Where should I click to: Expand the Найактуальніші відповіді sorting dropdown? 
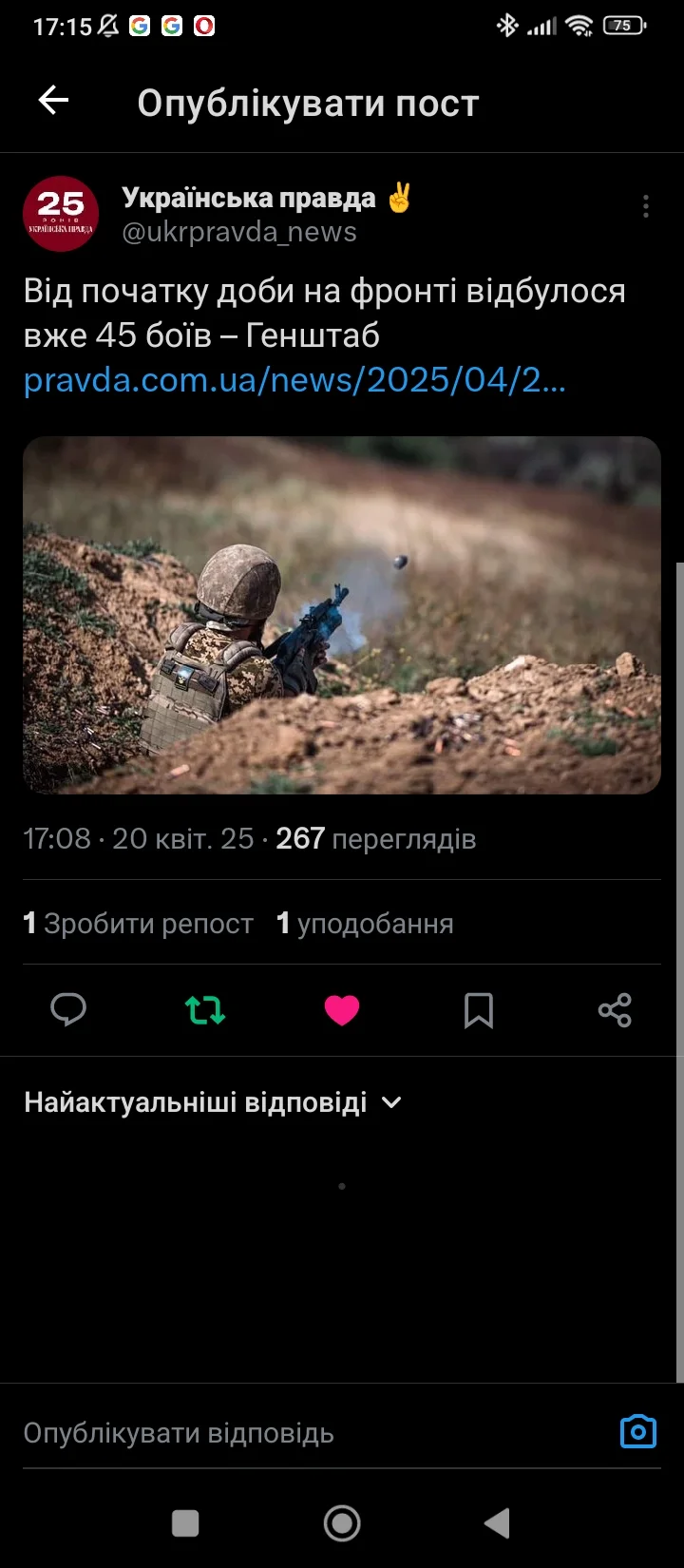click(213, 1102)
